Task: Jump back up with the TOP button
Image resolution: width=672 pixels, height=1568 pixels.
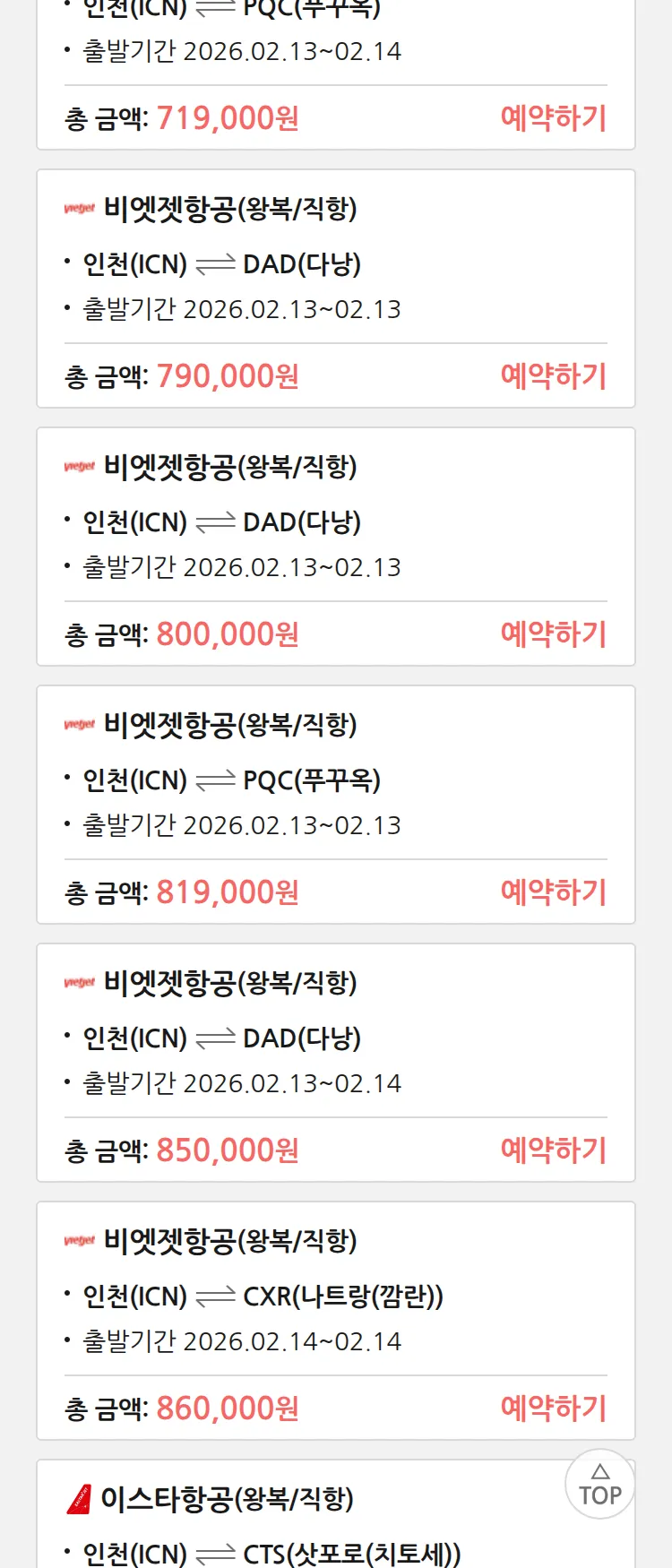Action: pyautogui.click(x=599, y=1485)
